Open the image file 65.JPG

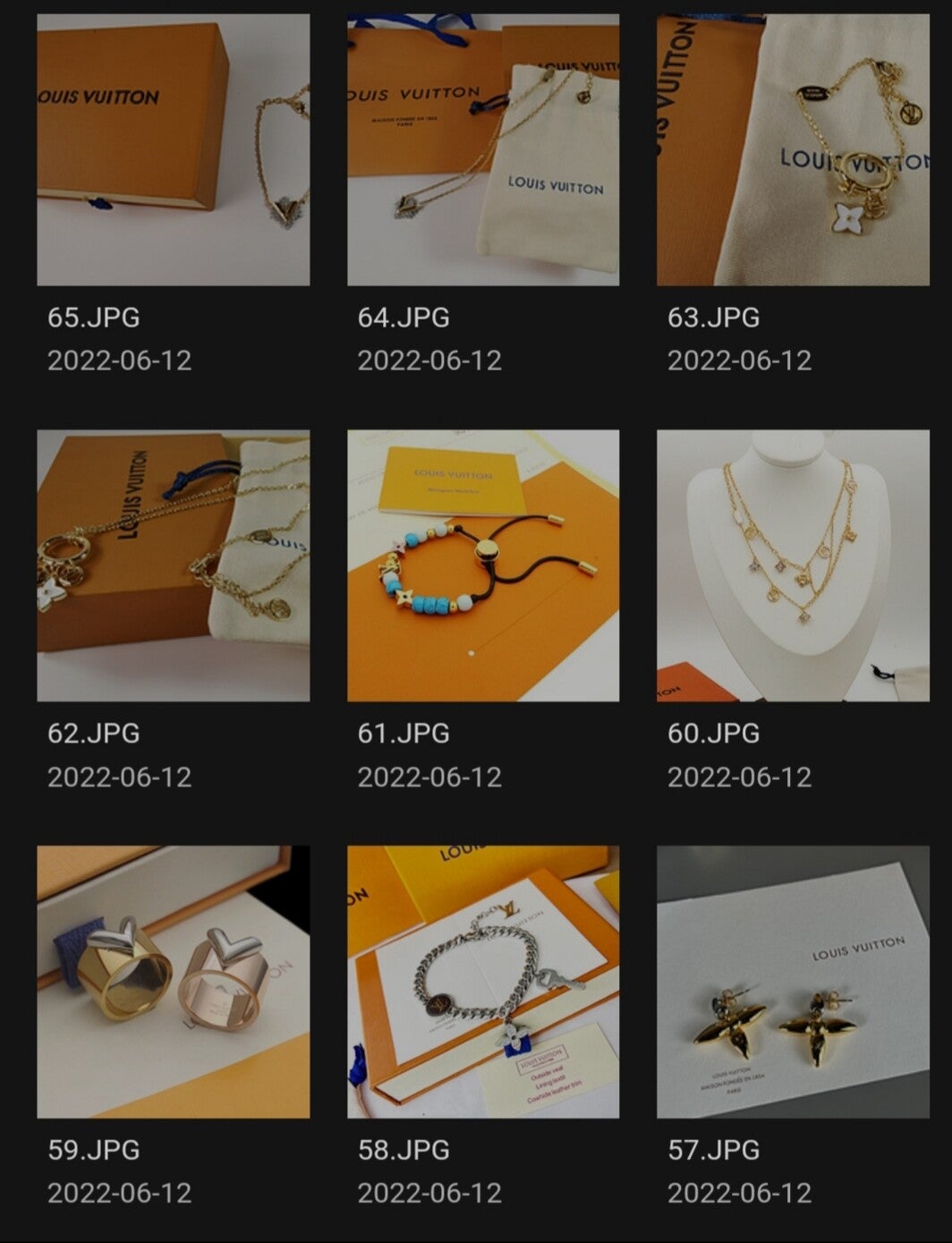[173, 149]
